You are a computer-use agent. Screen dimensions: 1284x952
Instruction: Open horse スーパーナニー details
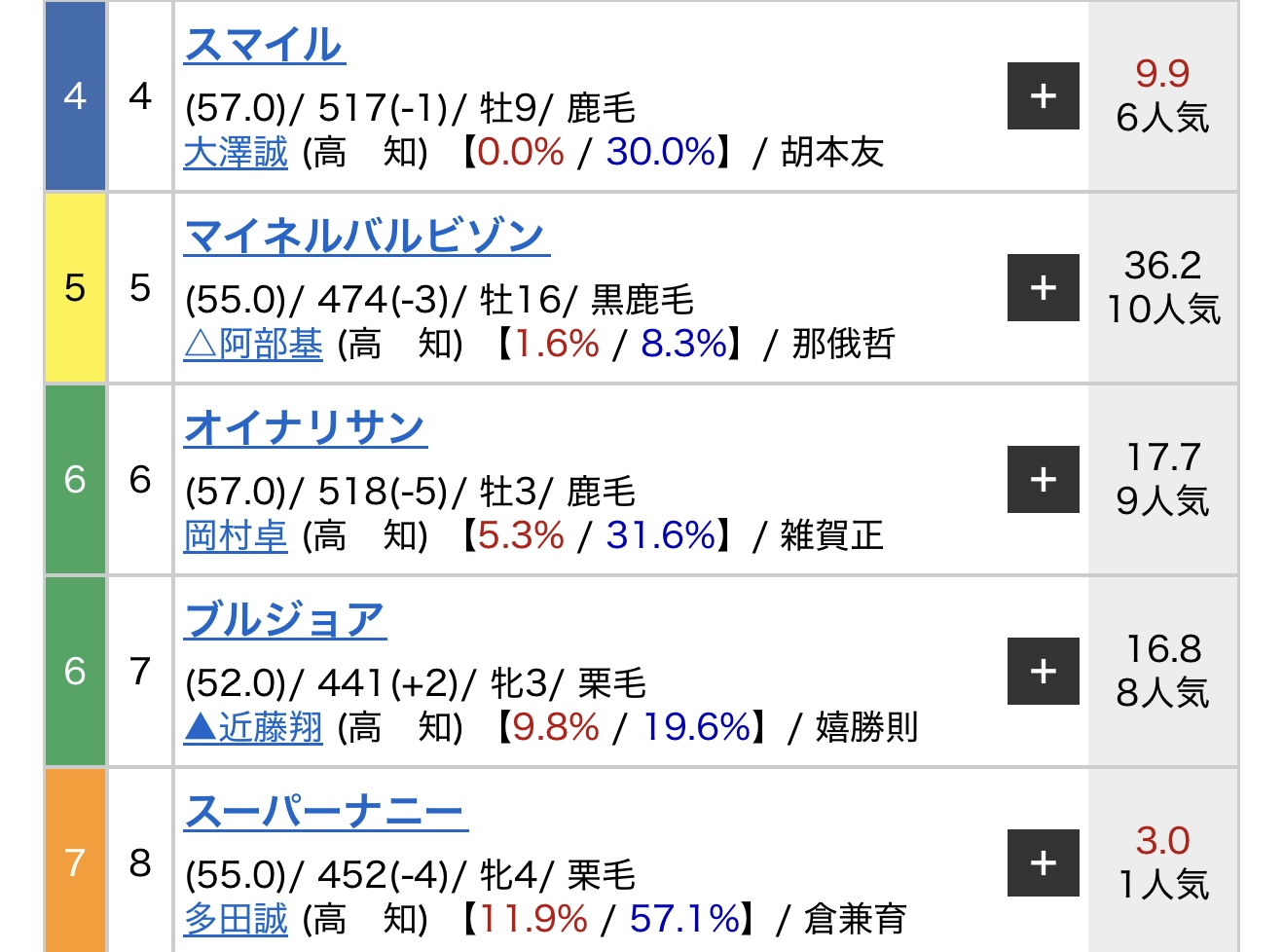point(325,812)
